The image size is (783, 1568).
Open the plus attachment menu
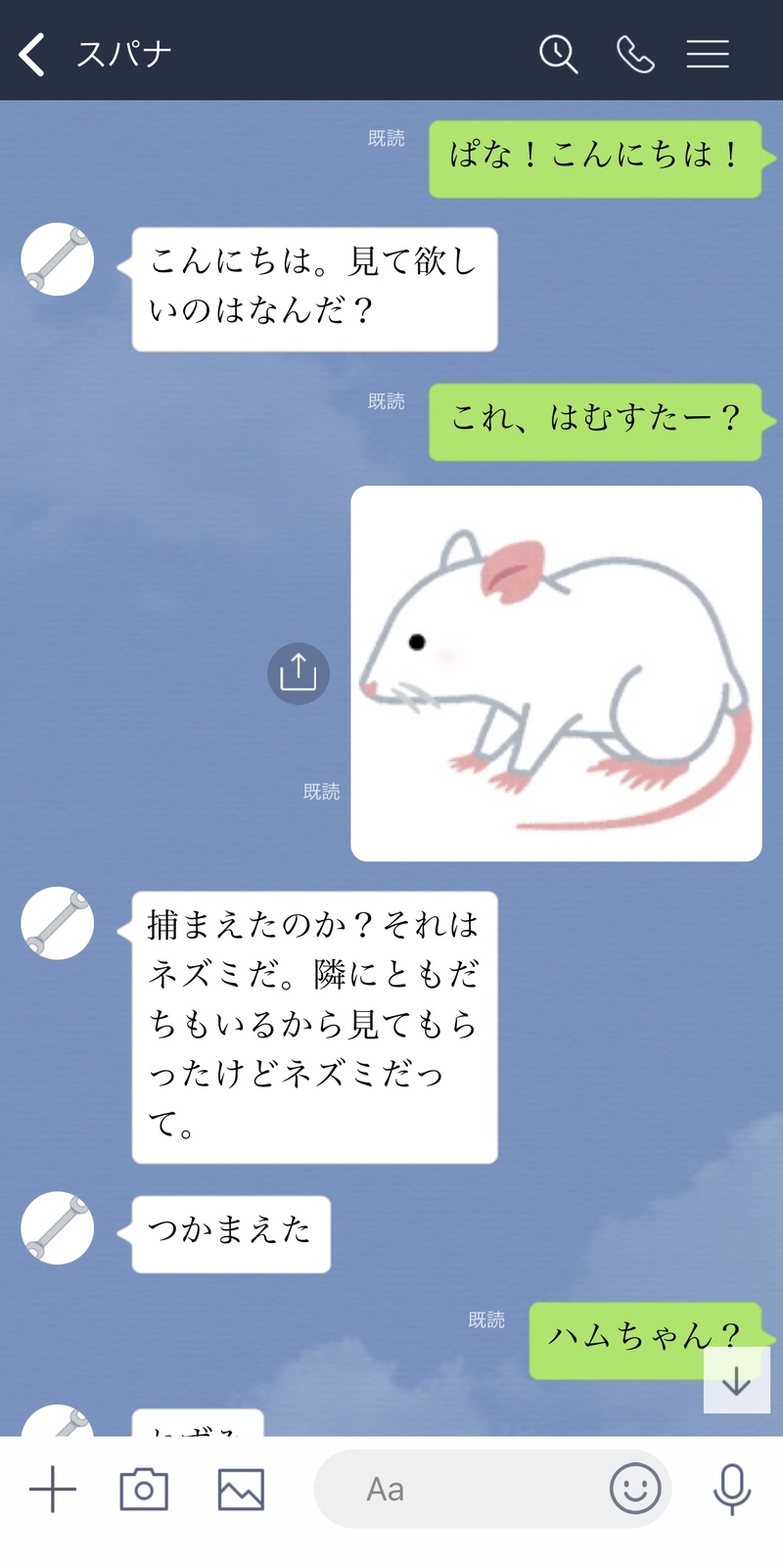point(53,1490)
